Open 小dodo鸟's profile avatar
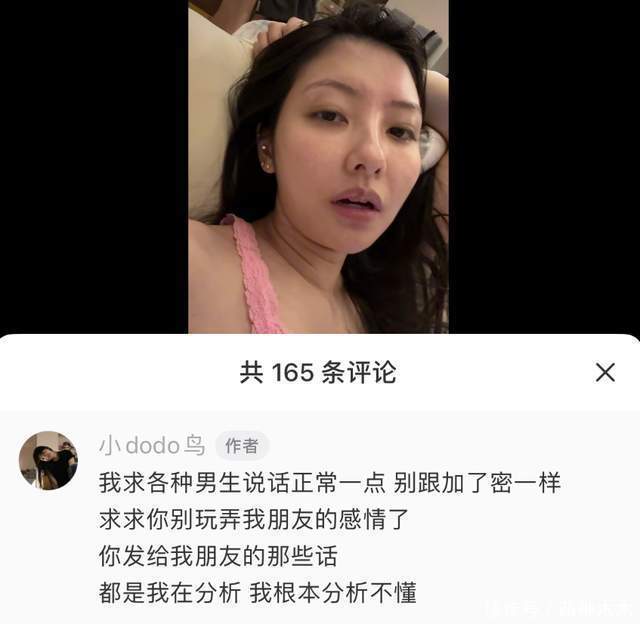This screenshot has width=640, height=624. [48, 460]
